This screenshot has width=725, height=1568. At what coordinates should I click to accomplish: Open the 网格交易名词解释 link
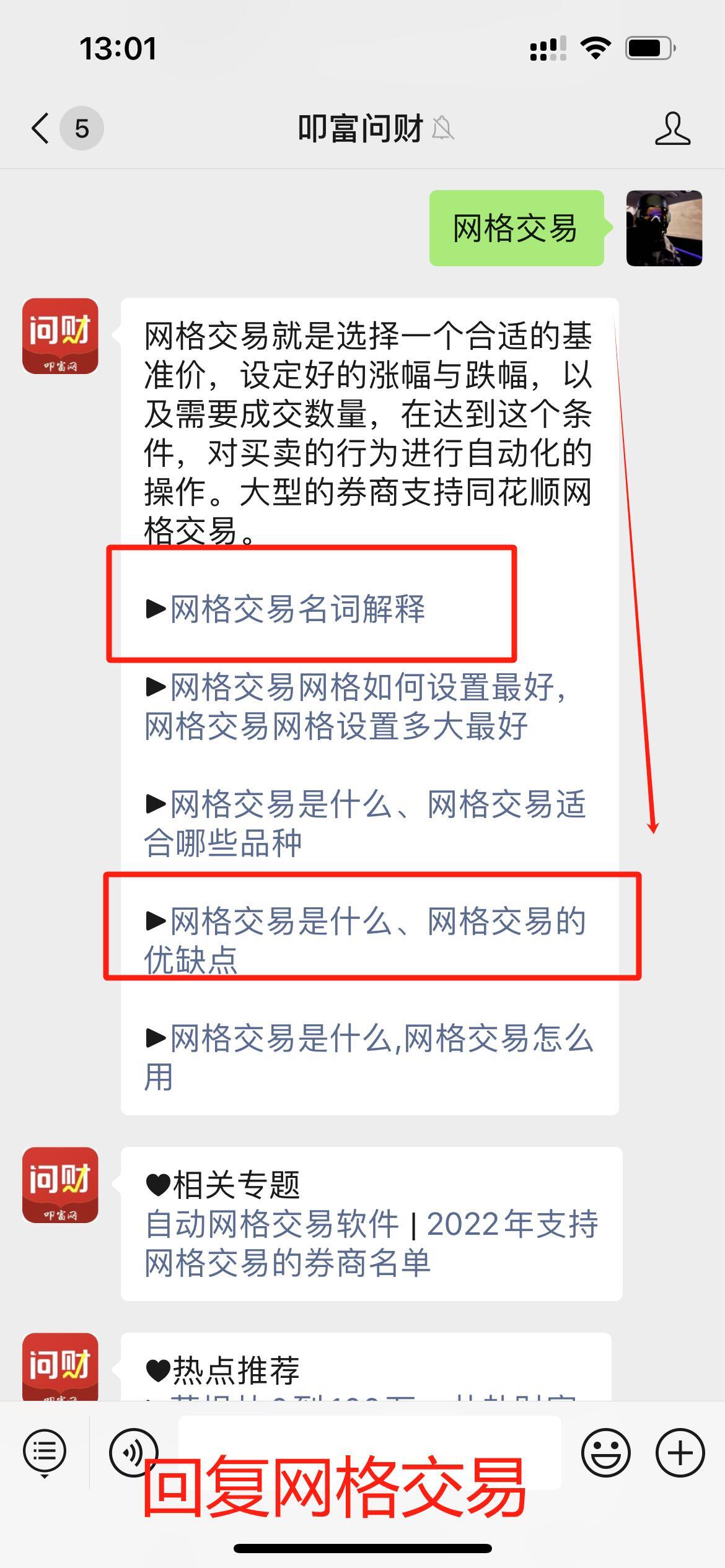tap(297, 609)
